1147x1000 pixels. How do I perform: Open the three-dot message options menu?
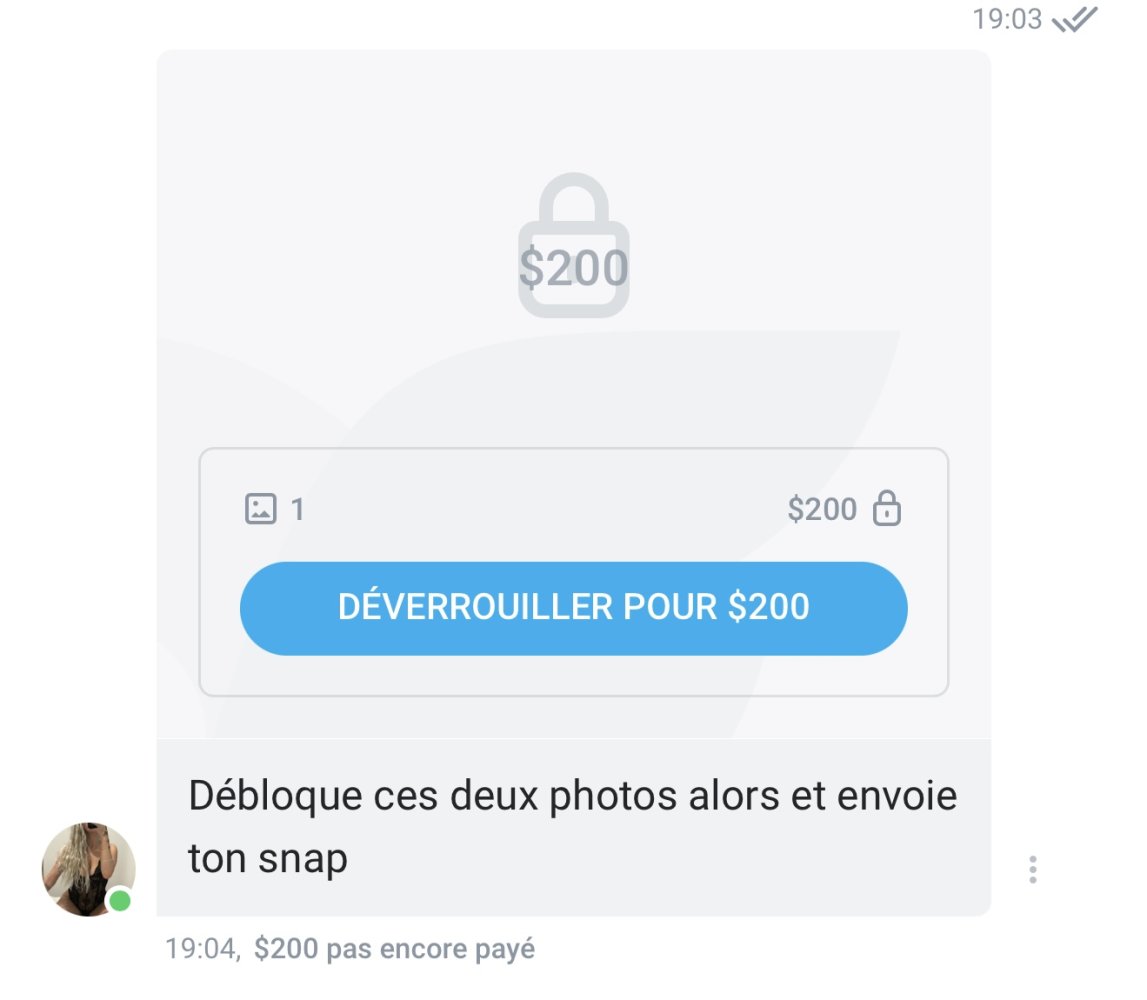tap(1032, 870)
